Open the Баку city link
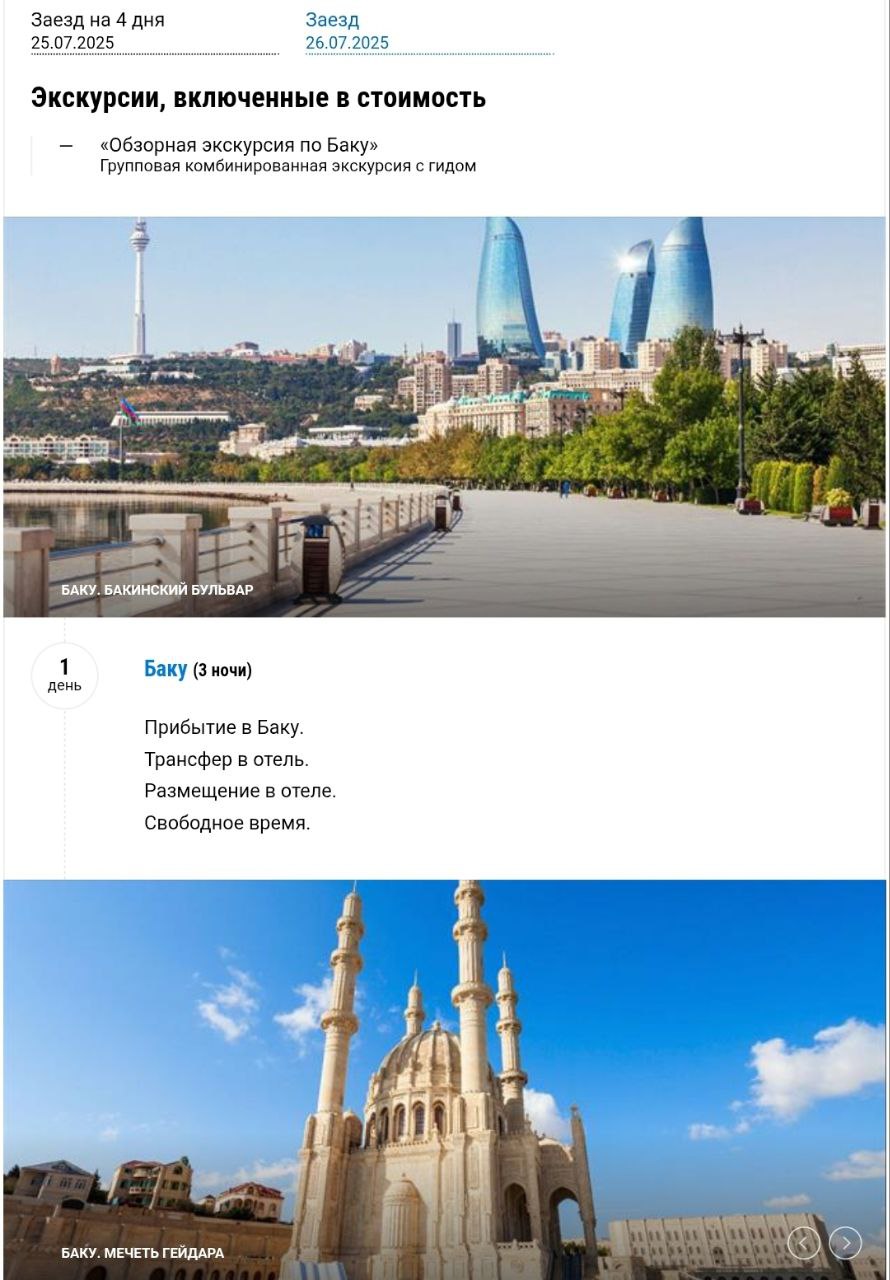The image size is (890, 1280). 165,669
